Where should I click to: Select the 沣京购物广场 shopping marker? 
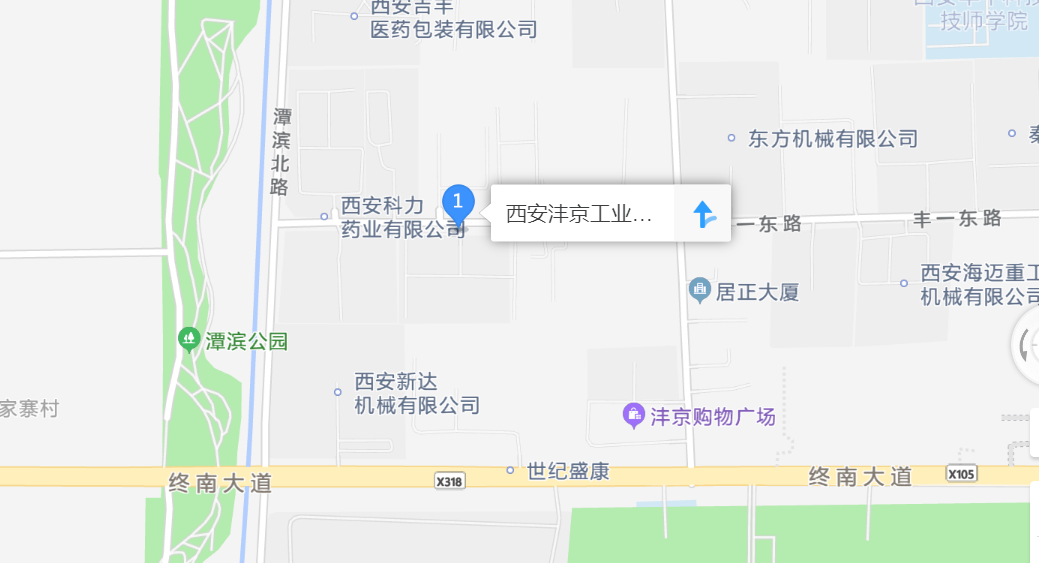[x=633, y=415]
